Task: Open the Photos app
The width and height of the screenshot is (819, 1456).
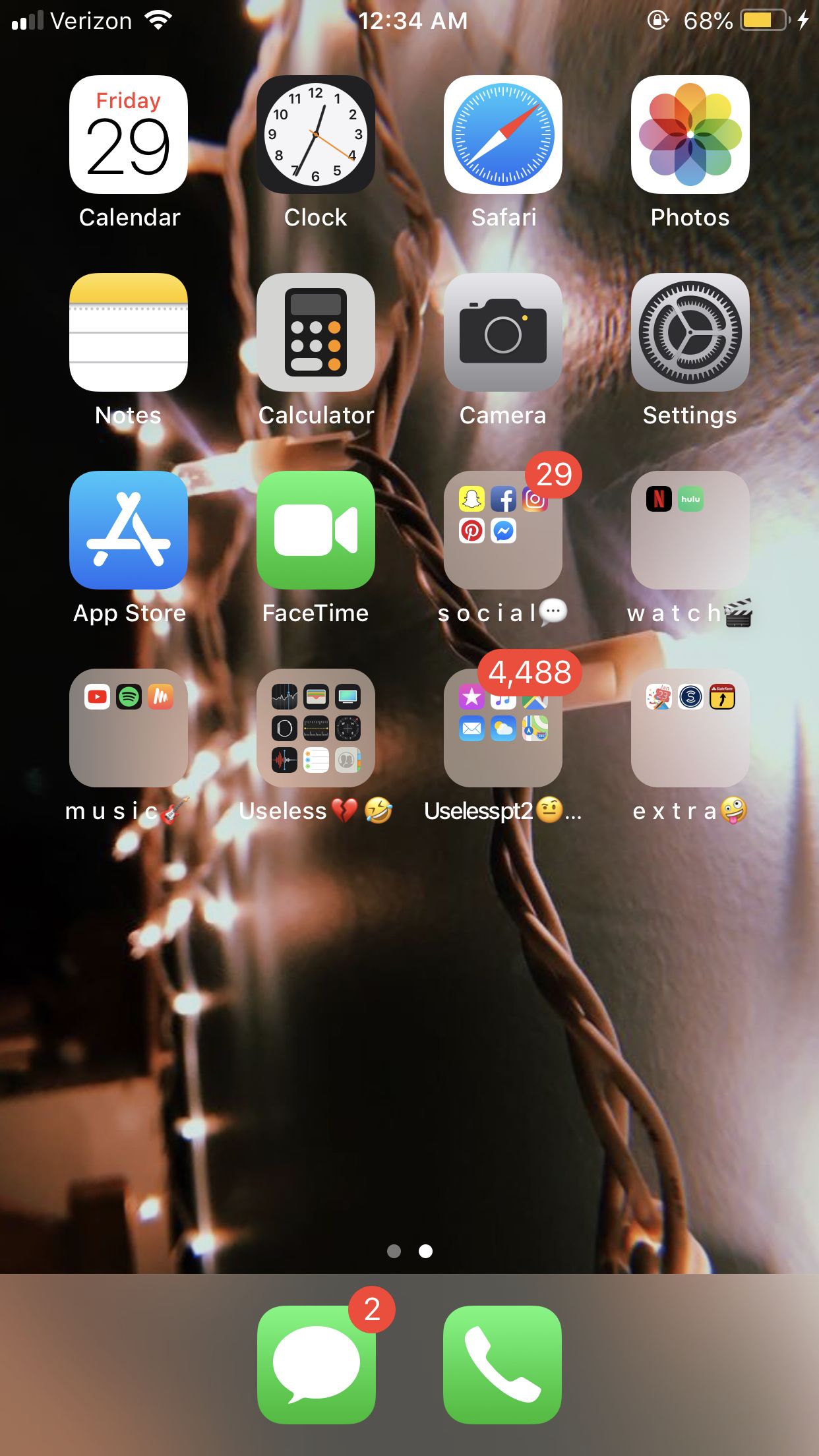Action: (x=690, y=135)
